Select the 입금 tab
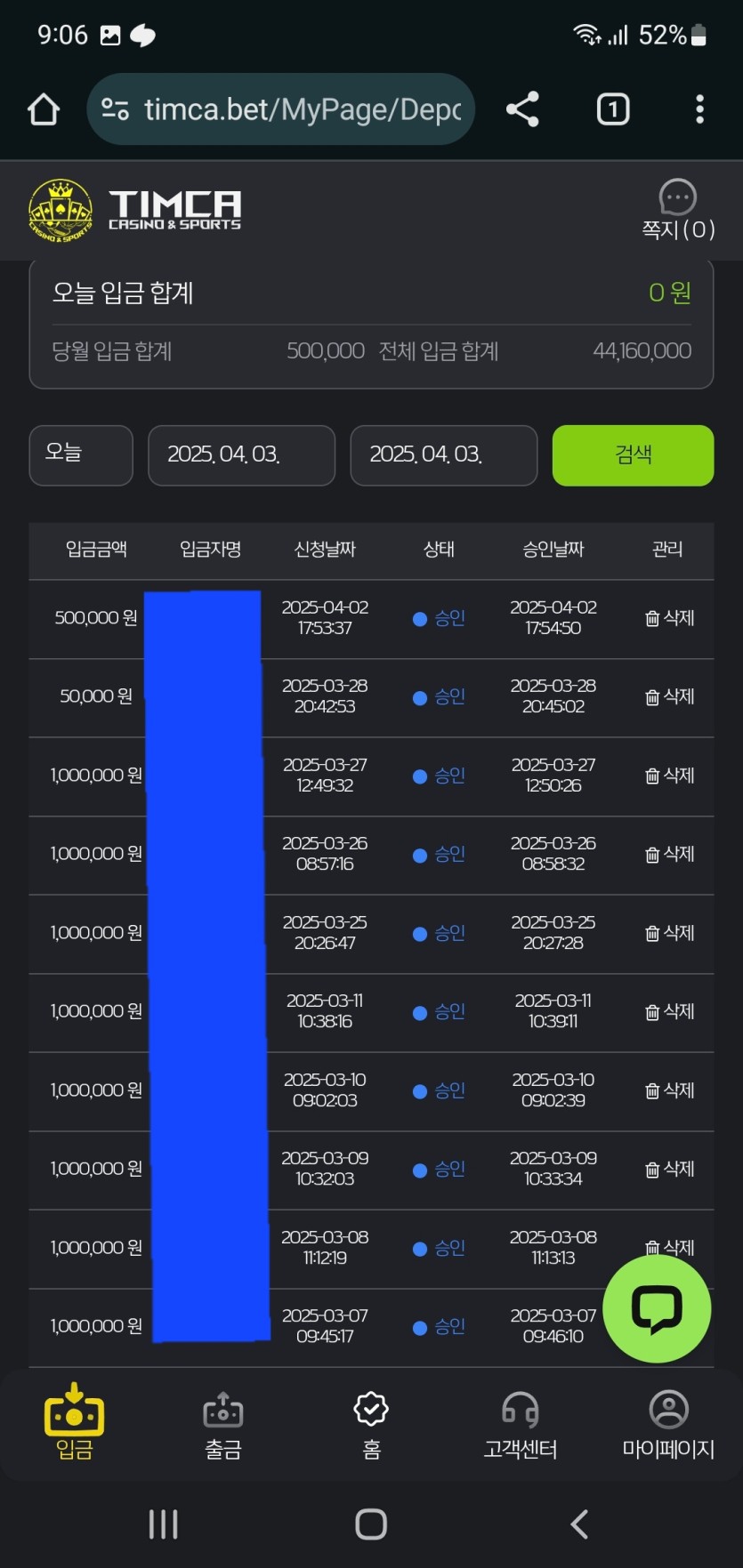743x1568 pixels. (75, 1422)
